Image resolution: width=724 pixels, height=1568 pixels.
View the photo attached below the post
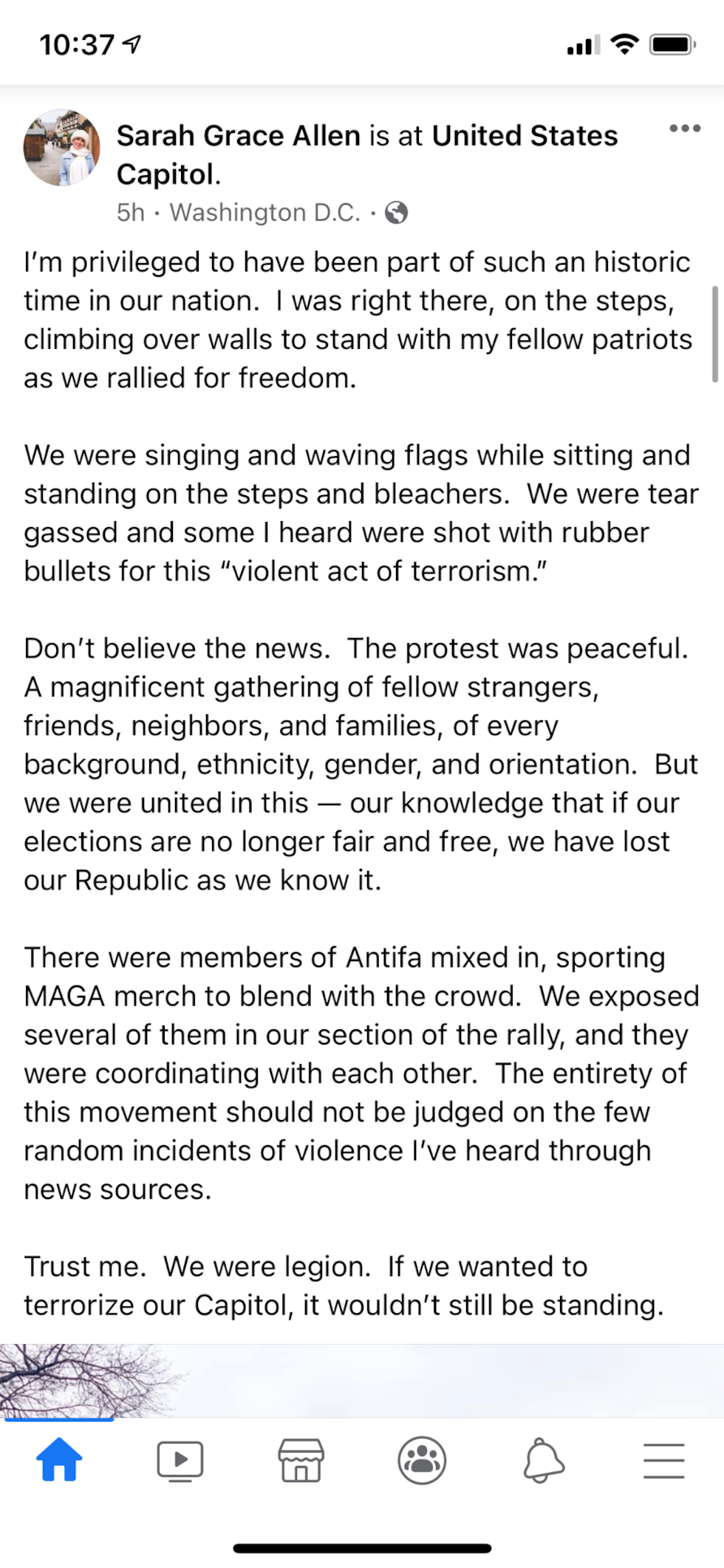tap(362, 1379)
